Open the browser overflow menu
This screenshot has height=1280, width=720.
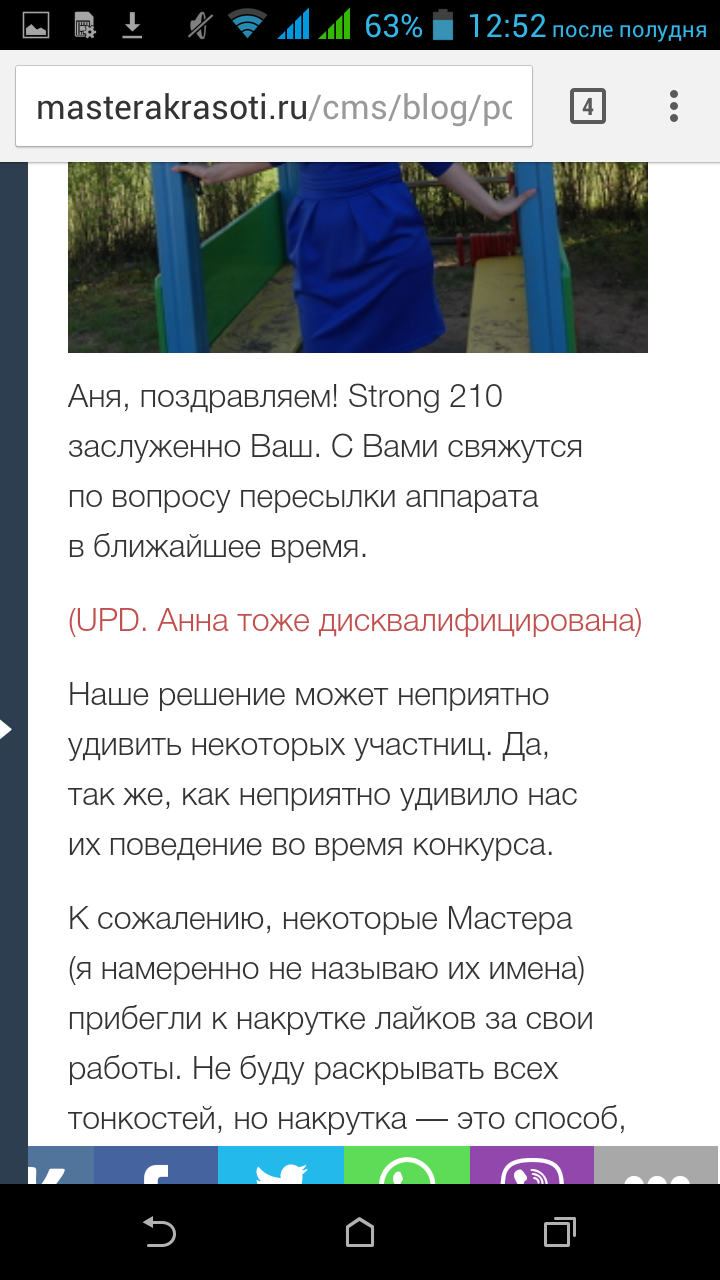pos(674,106)
